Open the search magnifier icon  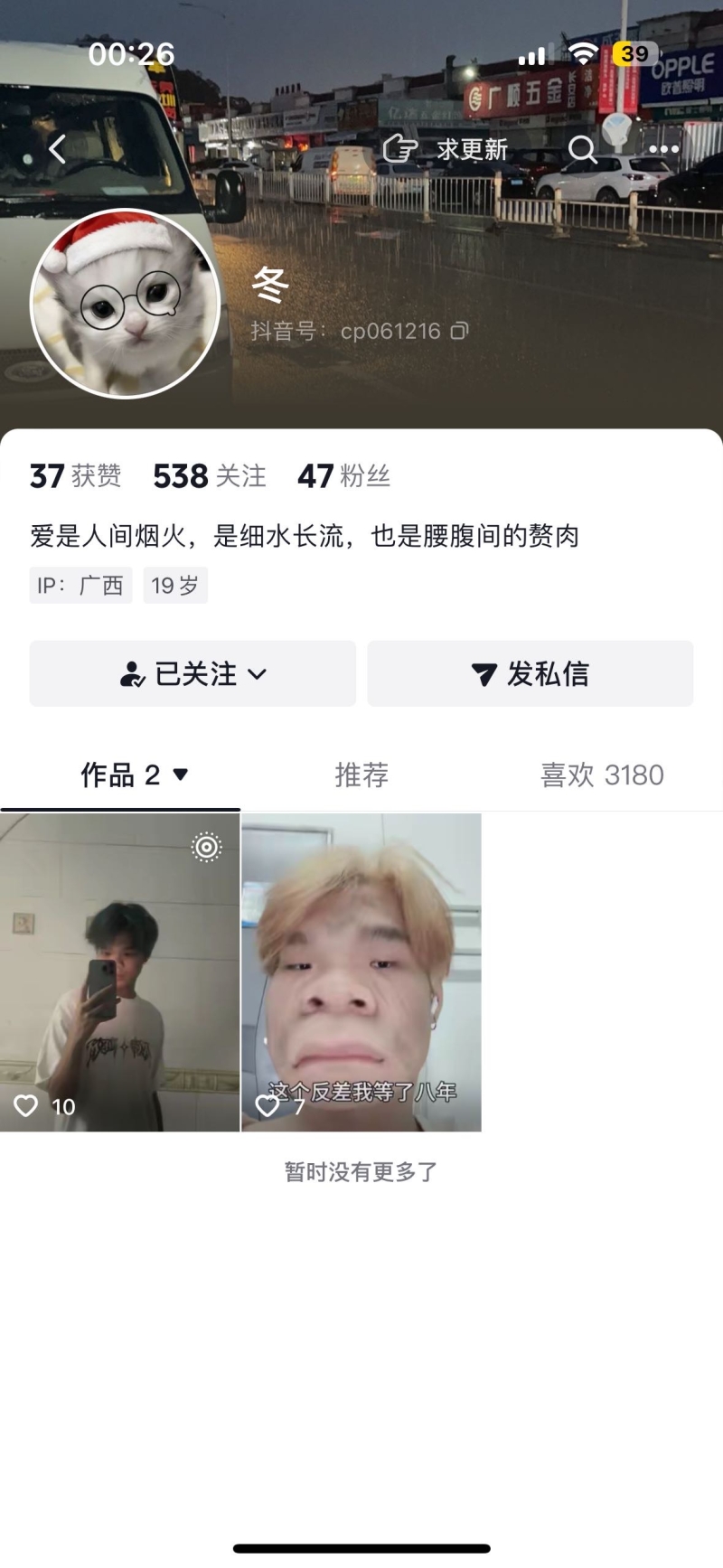582,149
